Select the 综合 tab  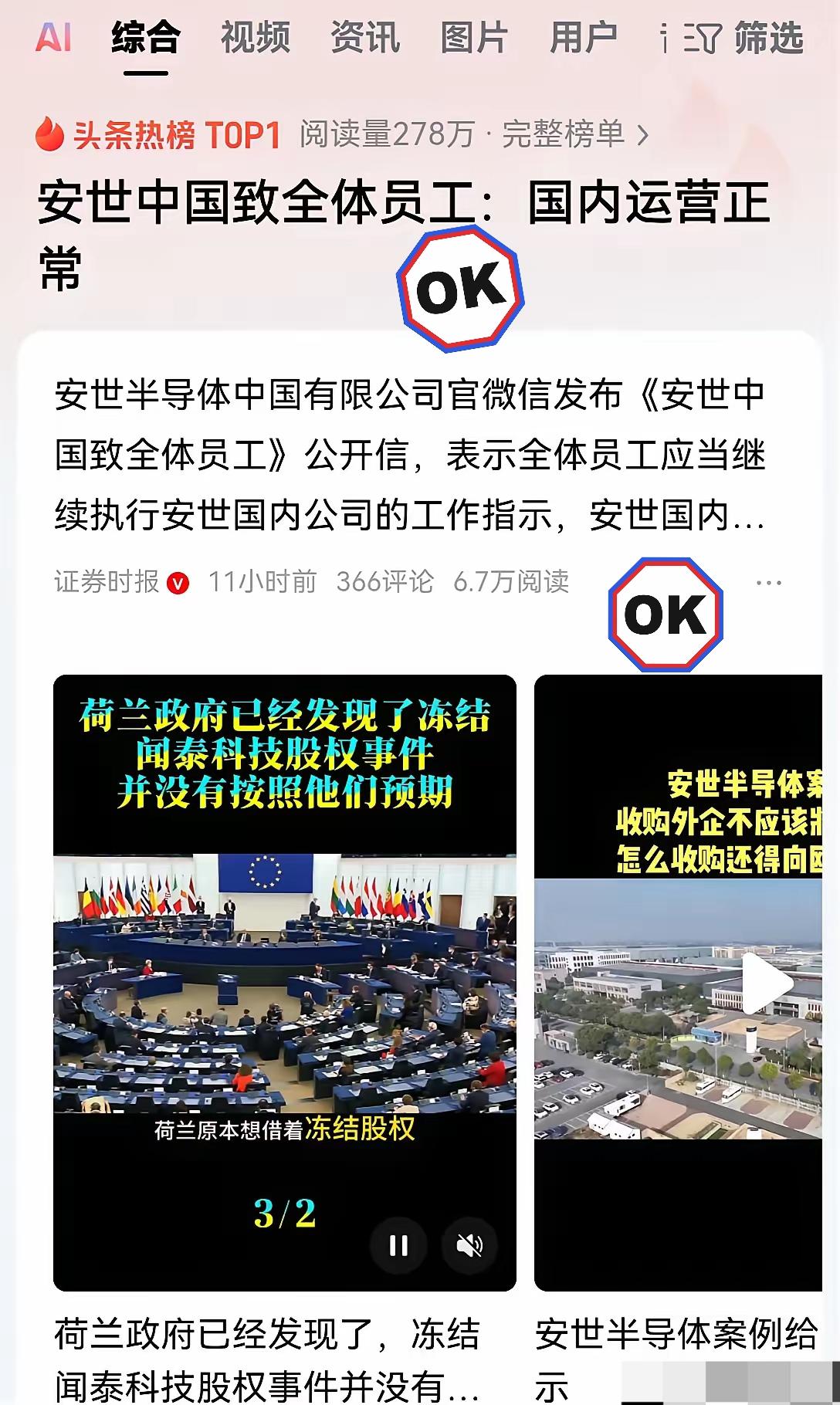pos(145,37)
